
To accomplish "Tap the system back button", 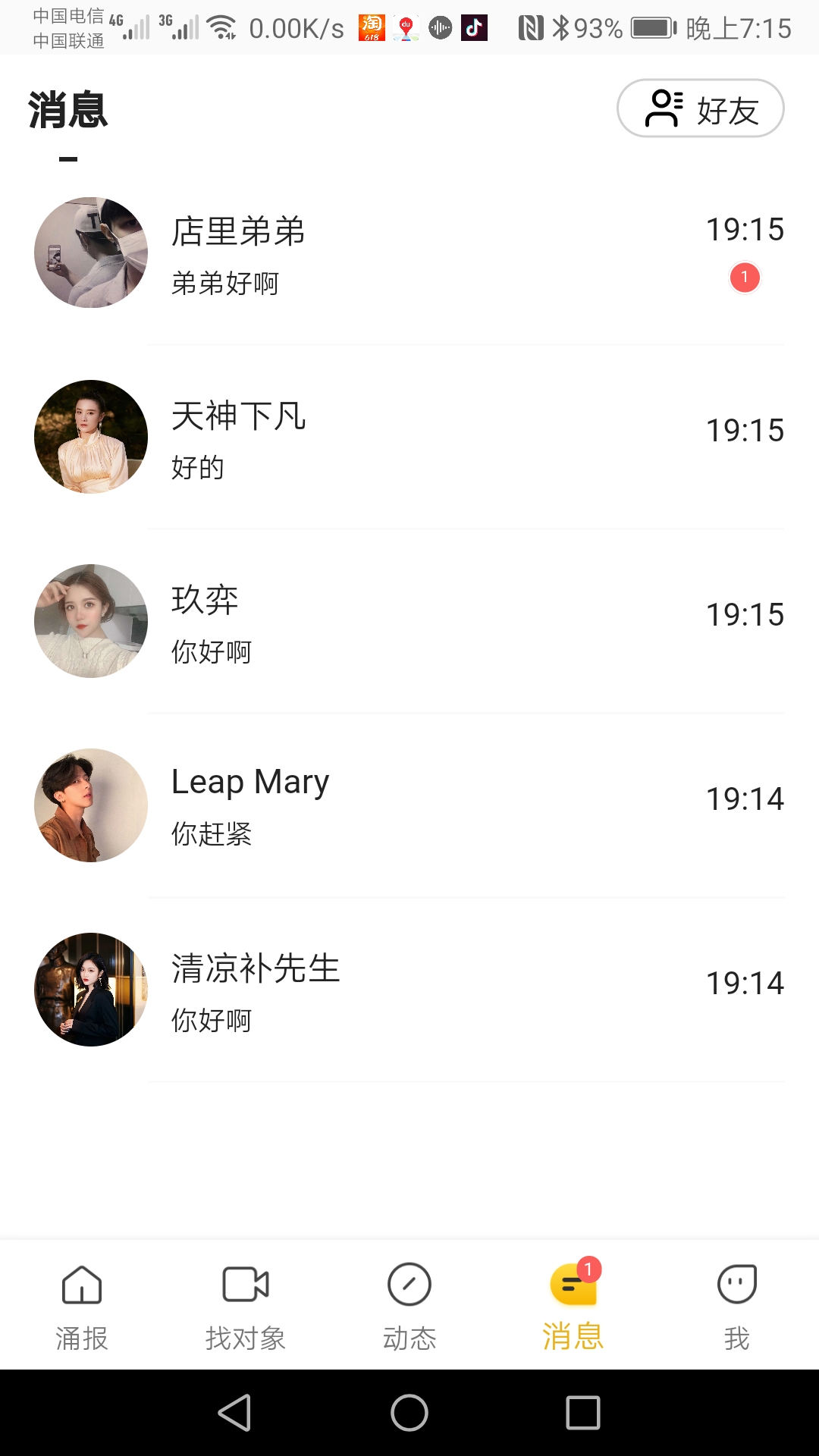I will point(235,1413).
